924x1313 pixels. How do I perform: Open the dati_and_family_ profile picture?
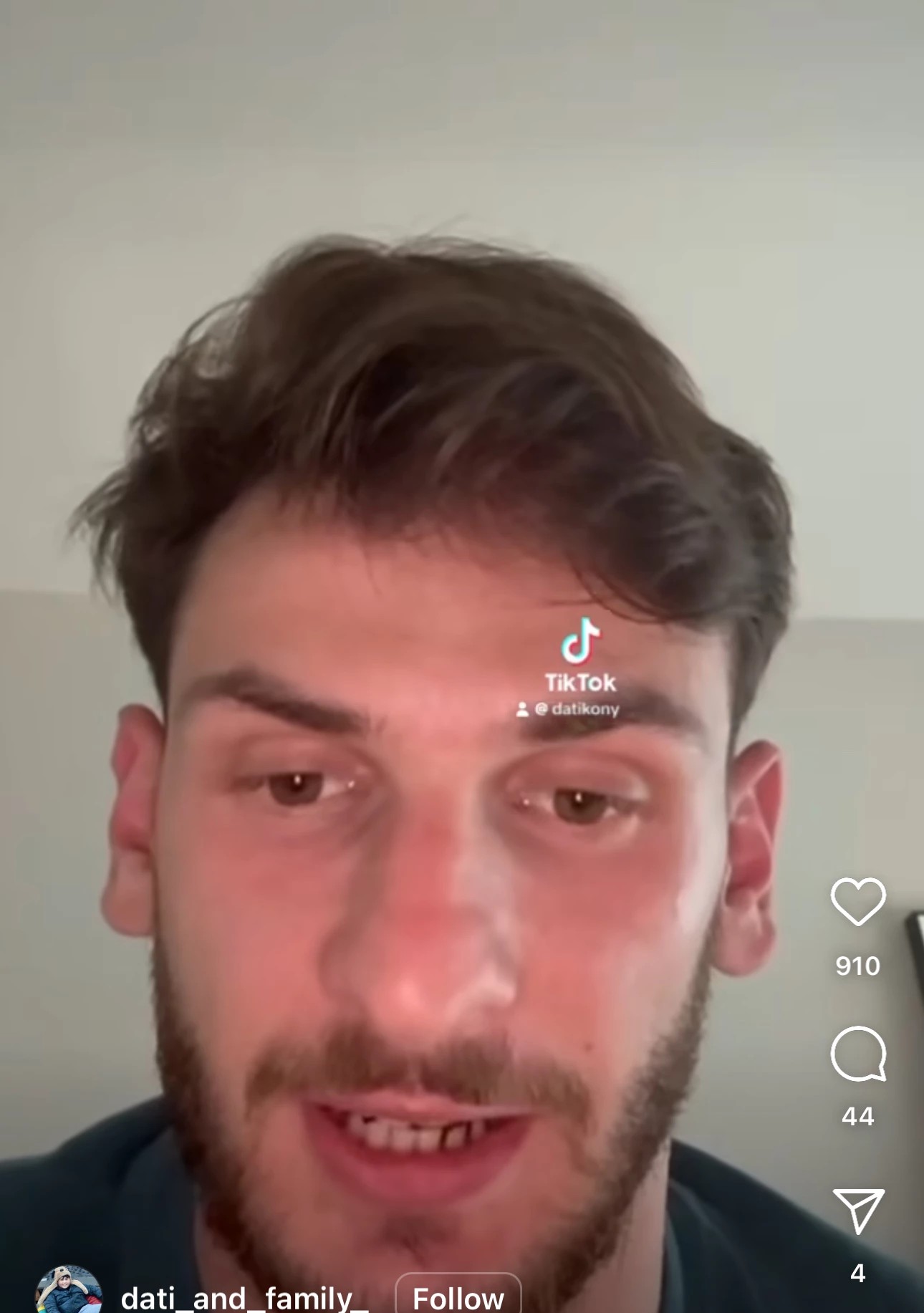click(x=69, y=1293)
